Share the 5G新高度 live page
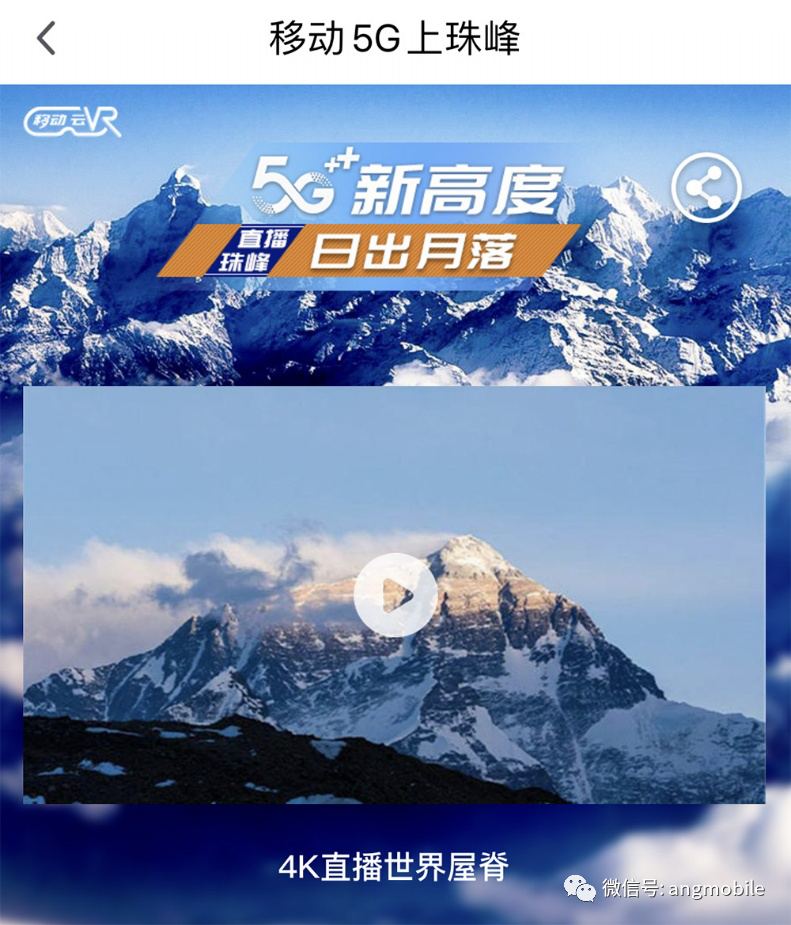This screenshot has width=791, height=925. 706,187
